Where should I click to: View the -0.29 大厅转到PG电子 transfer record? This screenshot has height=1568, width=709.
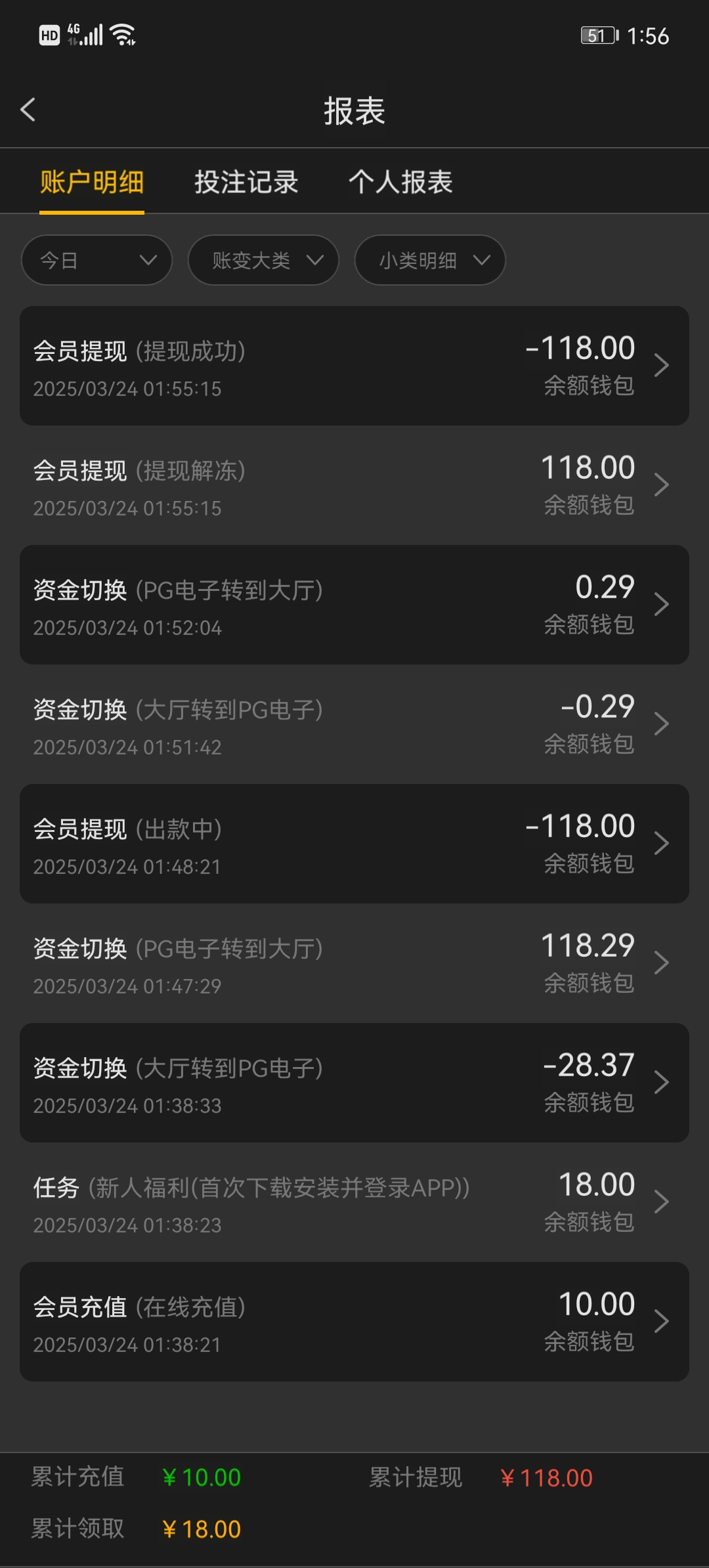[354, 724]
